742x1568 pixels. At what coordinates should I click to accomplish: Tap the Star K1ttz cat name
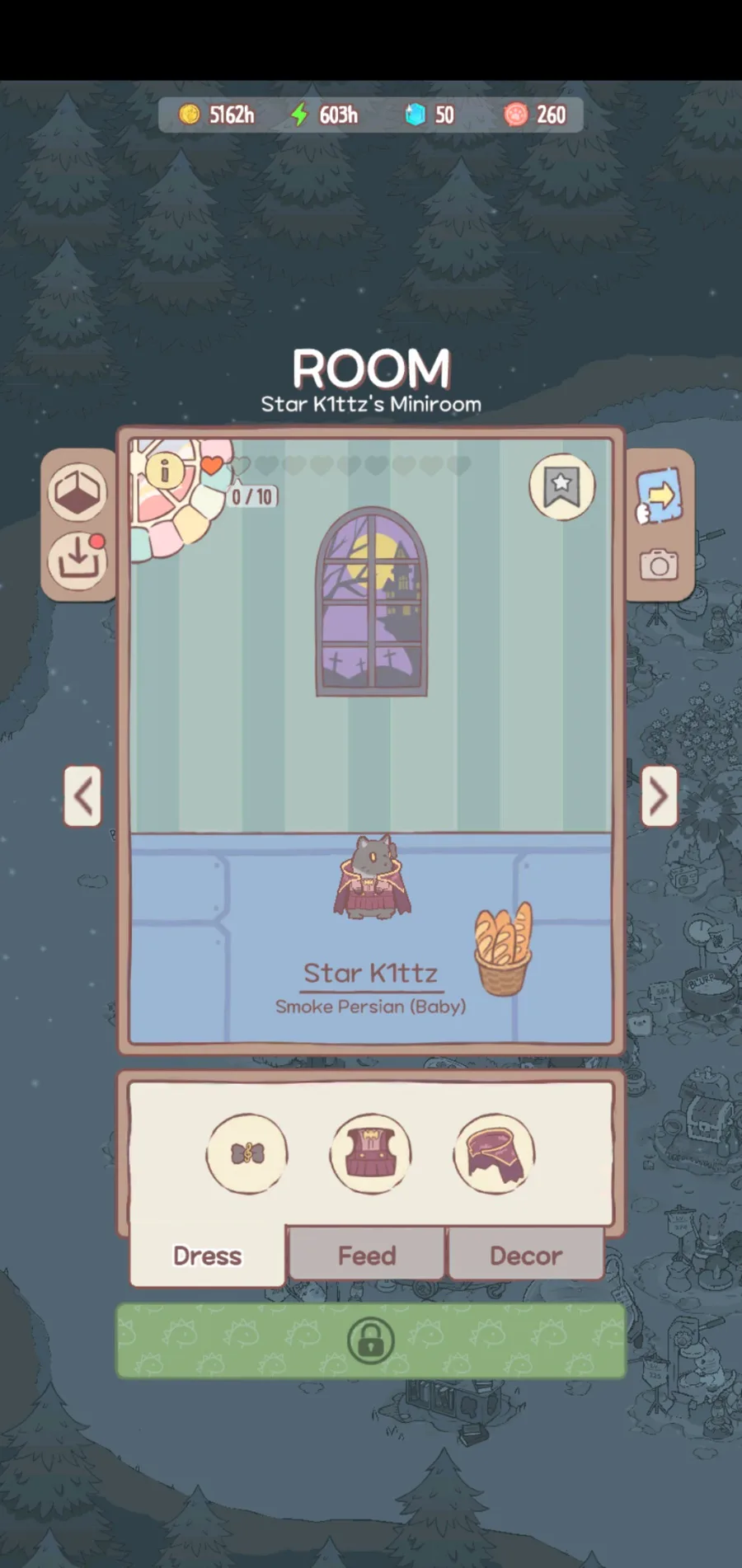click(371, 974)
